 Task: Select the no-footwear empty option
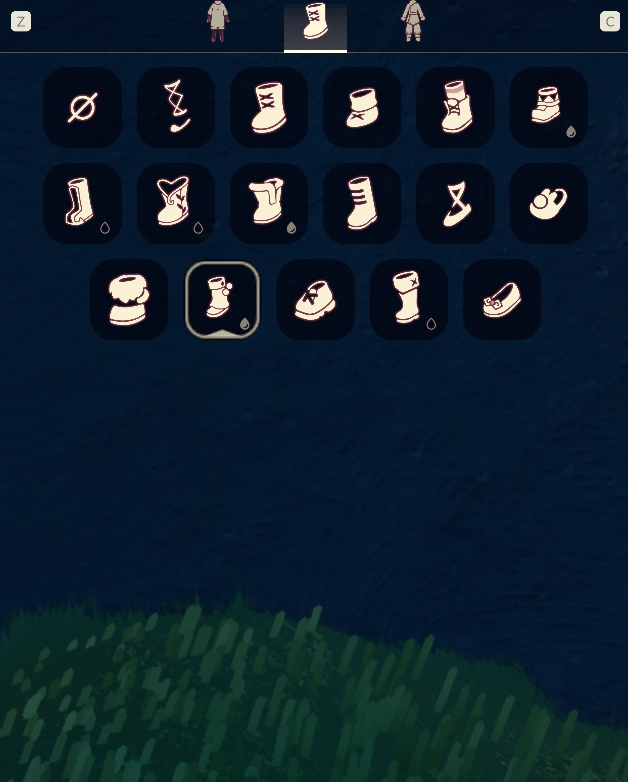point(82,107)
